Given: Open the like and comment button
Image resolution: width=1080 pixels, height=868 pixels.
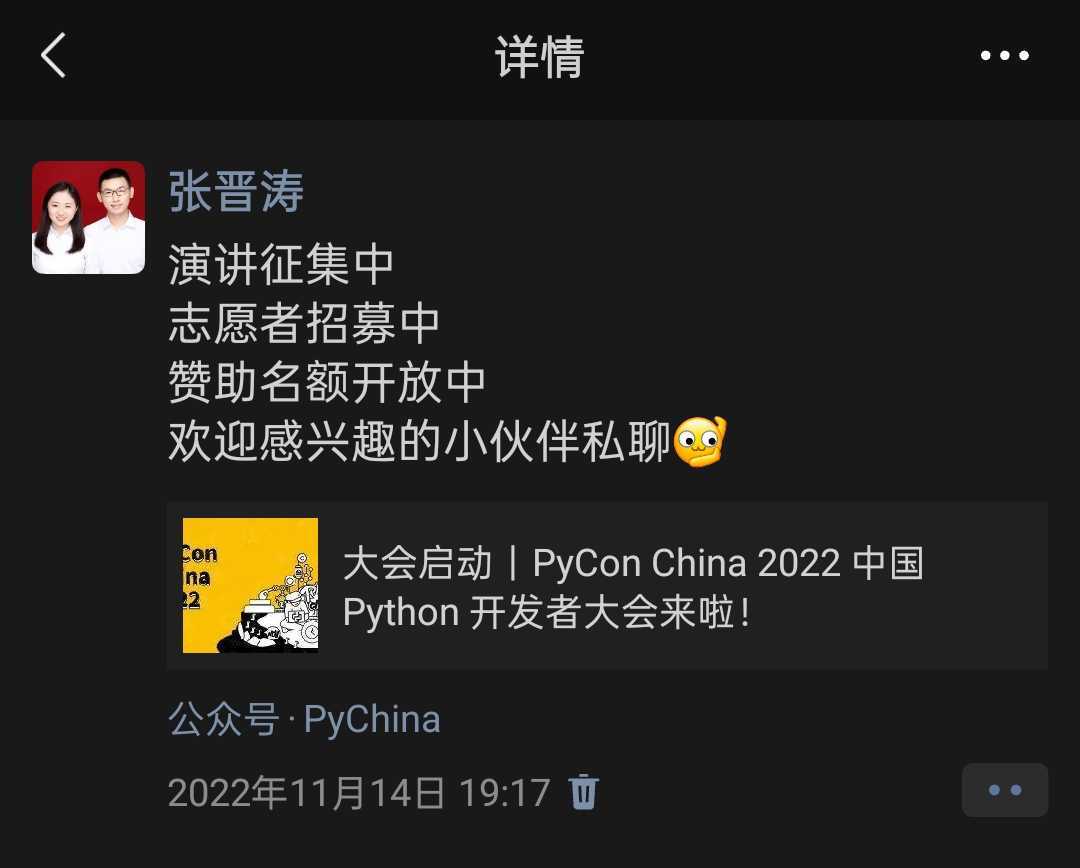Looking at the screenshot, I should (1004, 790).
